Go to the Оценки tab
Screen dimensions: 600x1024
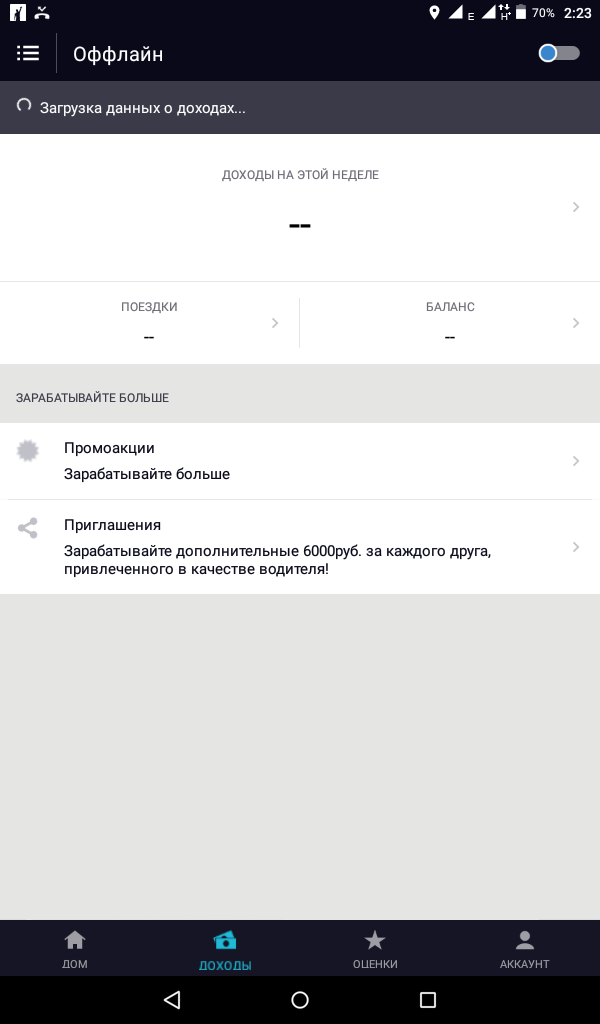(x=375, y=948)
